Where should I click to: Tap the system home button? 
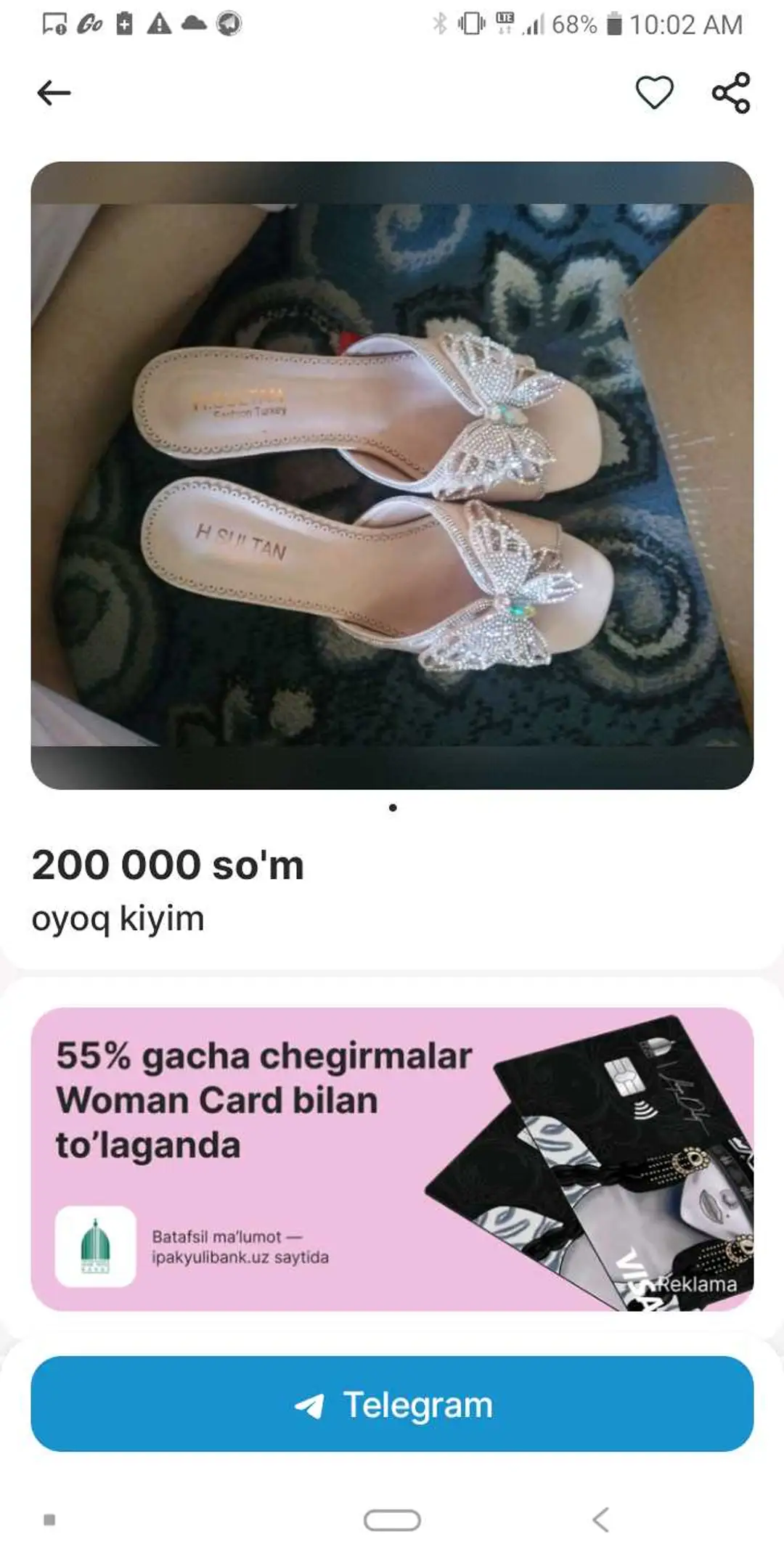pyautogui.click(x=392, y=1520)
